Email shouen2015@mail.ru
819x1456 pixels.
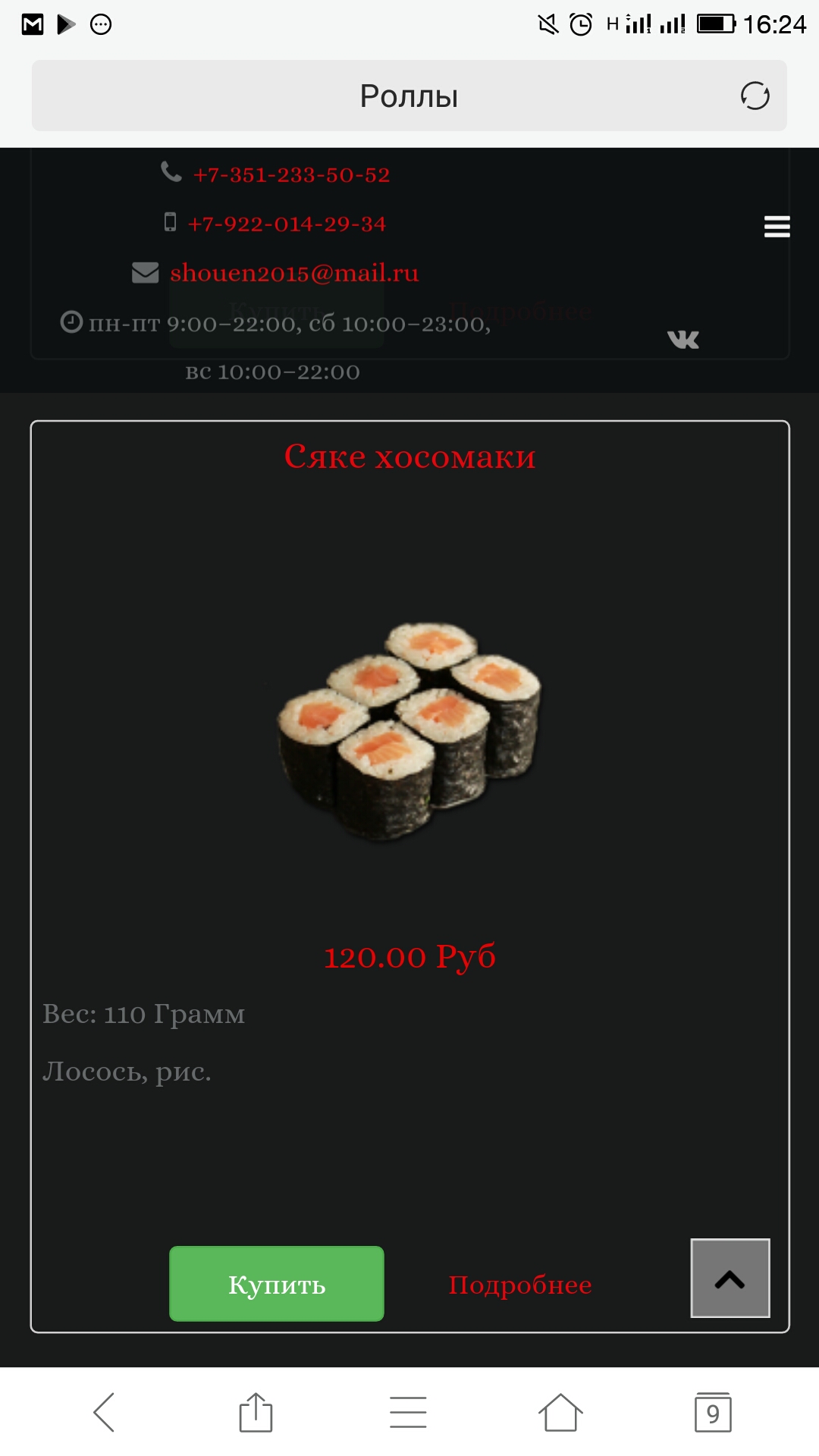point(294,272)
